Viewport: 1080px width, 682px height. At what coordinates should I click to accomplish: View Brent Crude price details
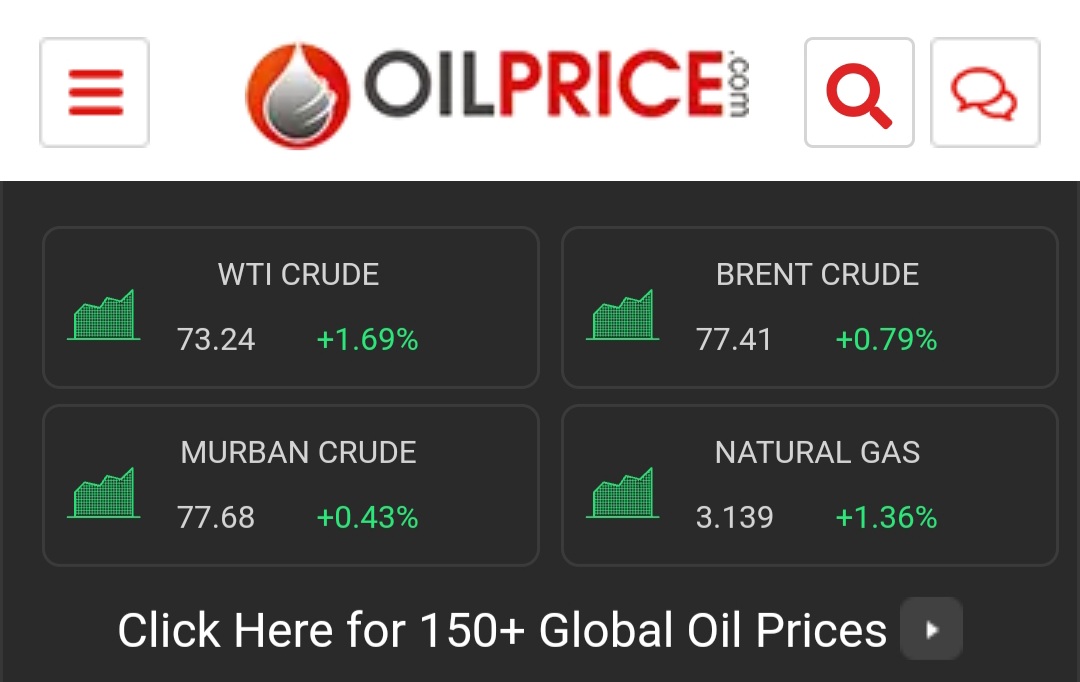pos(810,307)
